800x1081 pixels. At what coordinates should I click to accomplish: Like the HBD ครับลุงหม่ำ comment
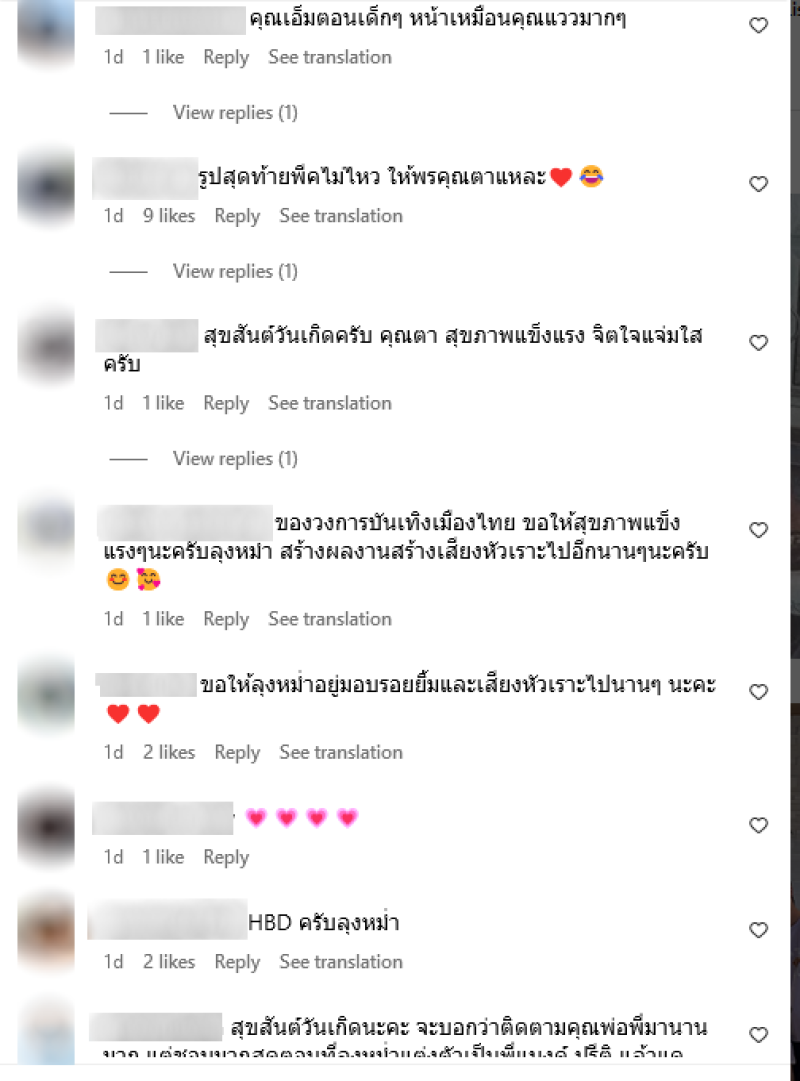[x=759, y=931]
